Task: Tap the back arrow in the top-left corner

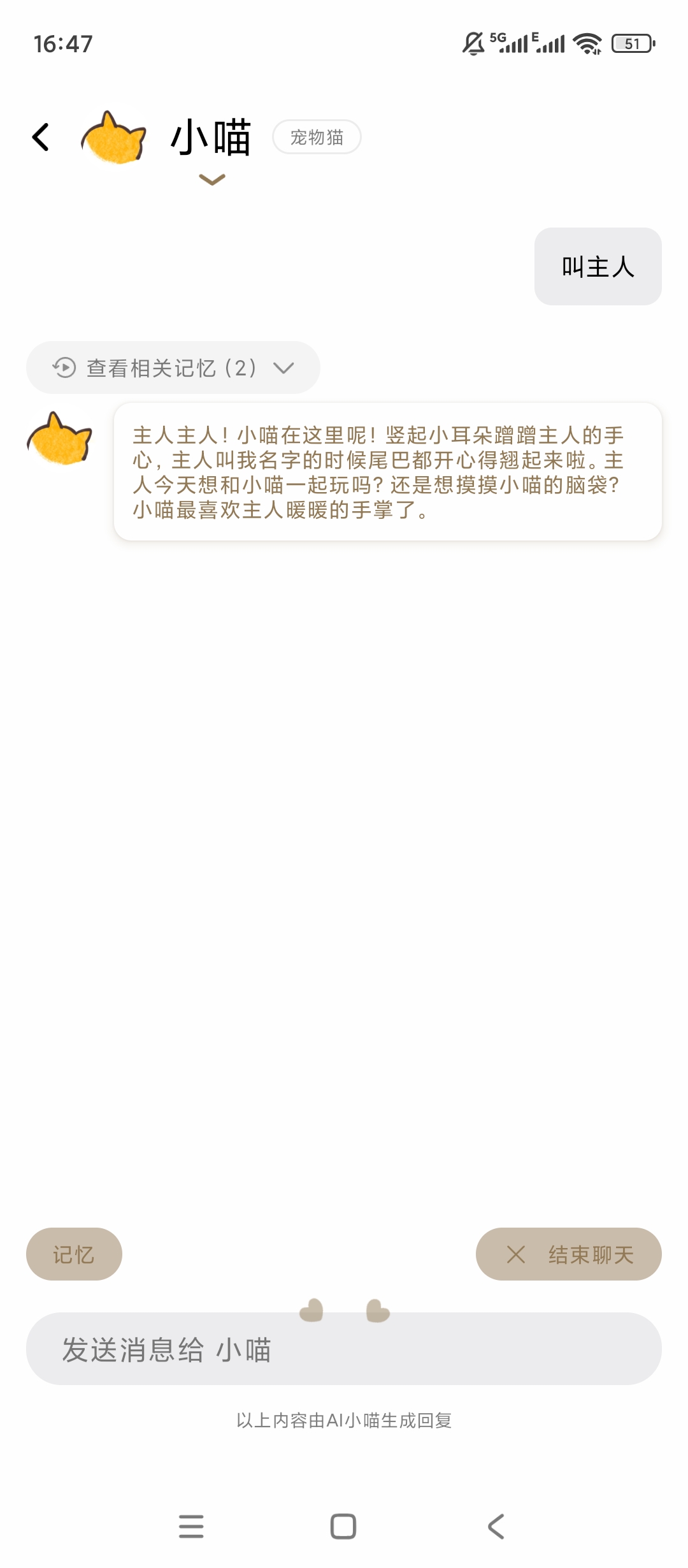Action: pos(39,136)
